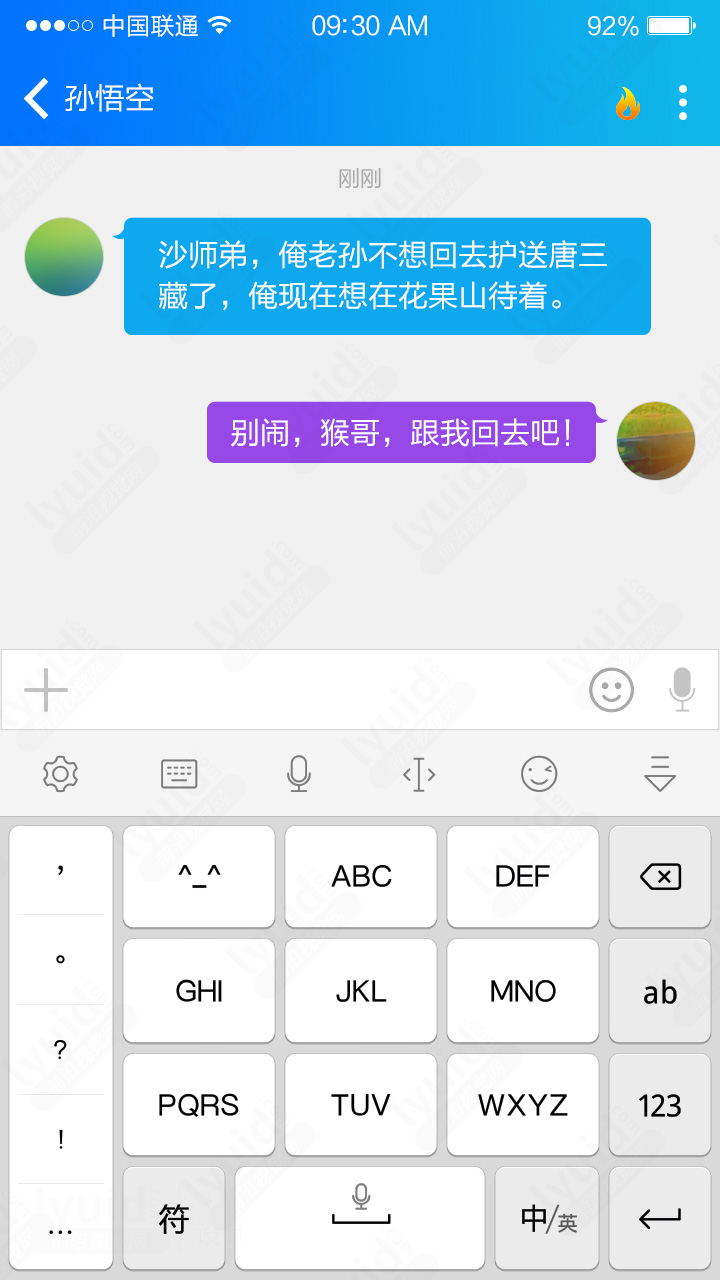
Task: Tap the backspace key
Action: 660,877
